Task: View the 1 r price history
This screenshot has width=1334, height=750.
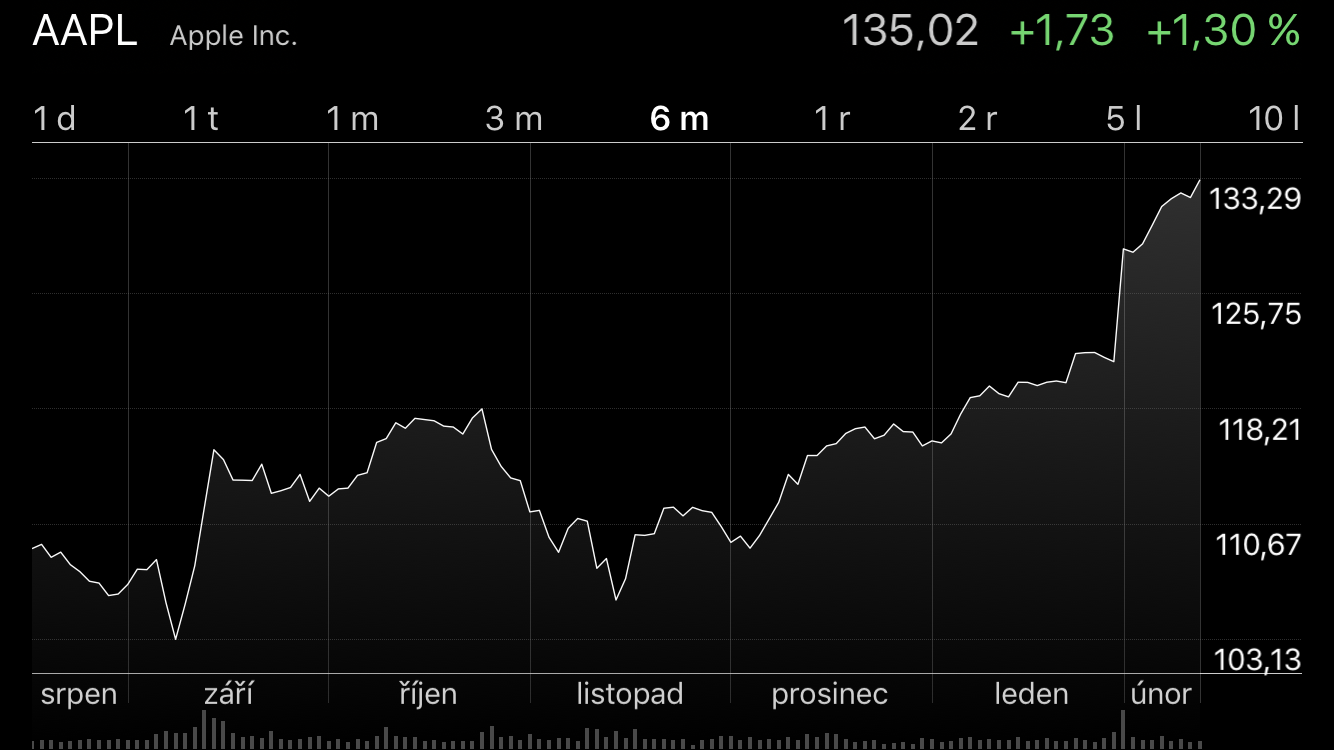Action: (x=832, y=119)
